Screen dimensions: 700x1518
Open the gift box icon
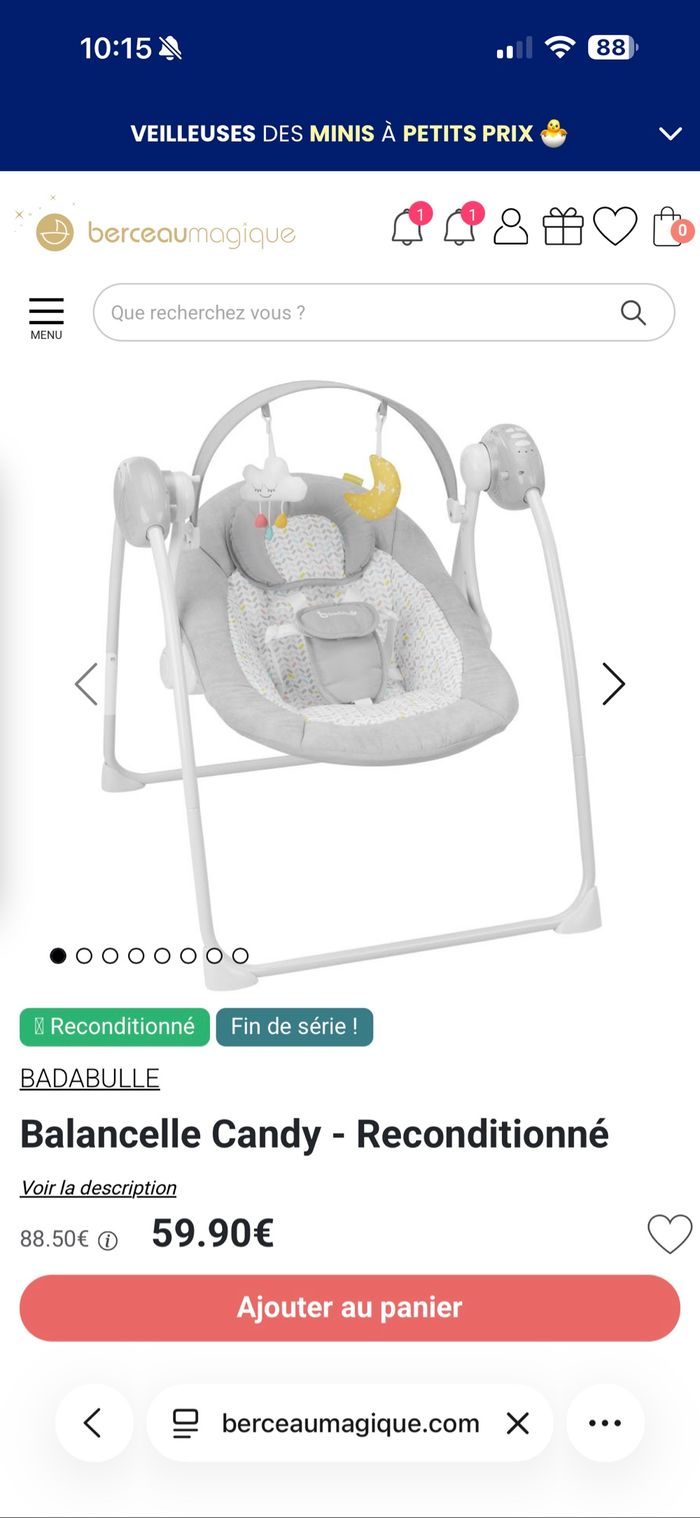click(x=563, y=226)
